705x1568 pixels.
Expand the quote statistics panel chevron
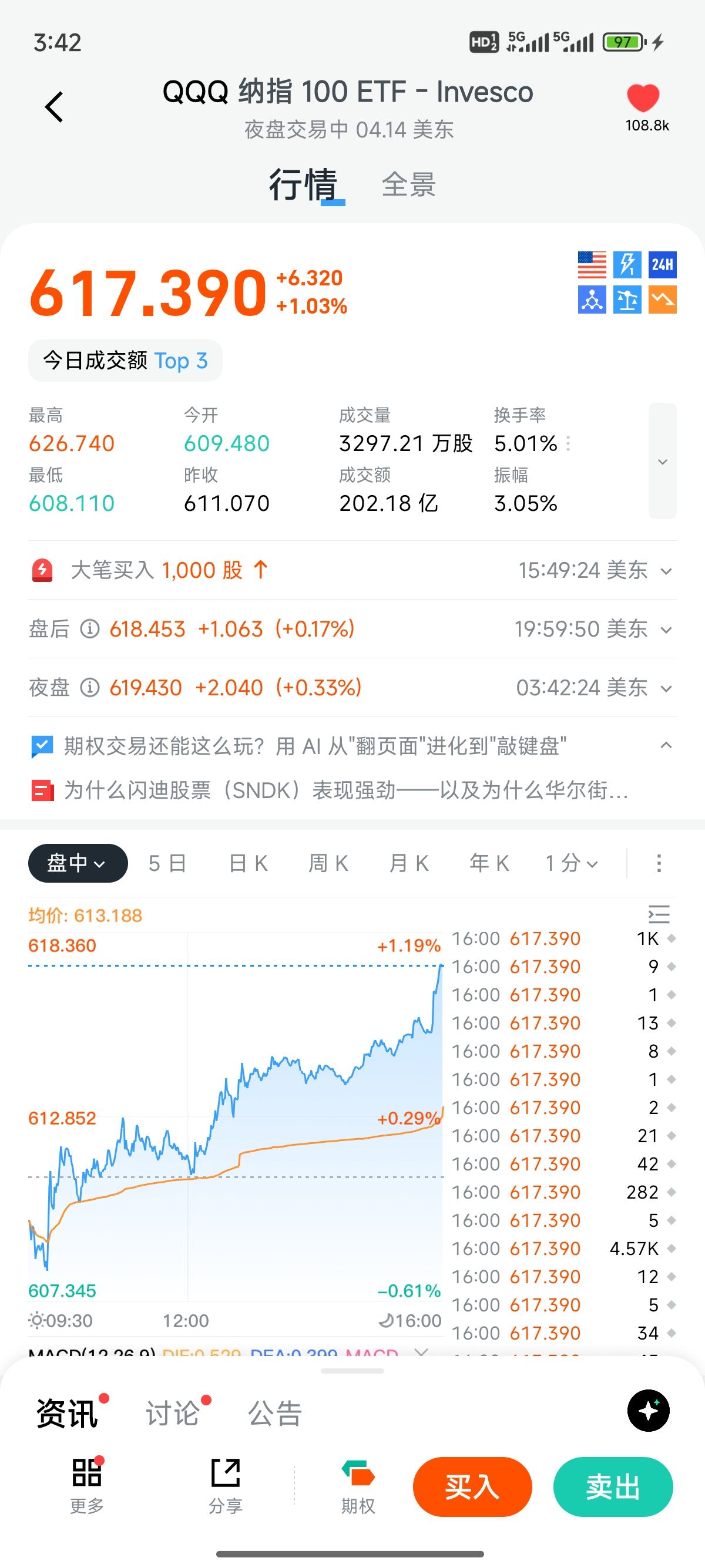[x=662, y=462]
